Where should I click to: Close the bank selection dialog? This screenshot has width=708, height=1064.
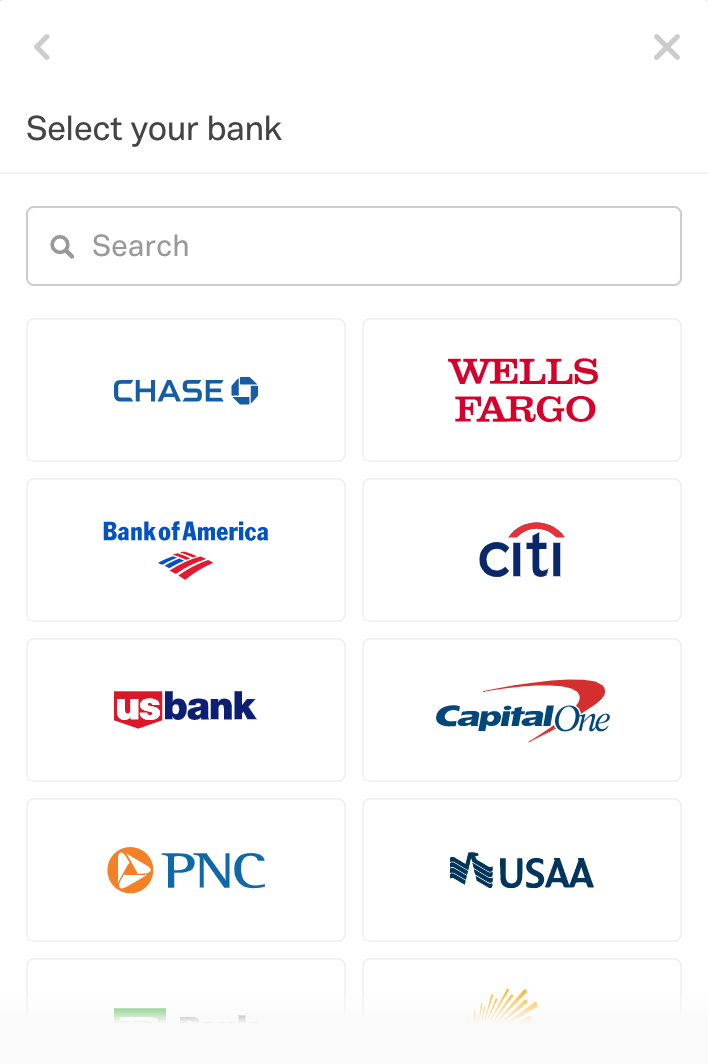pyautogui.click(x=666, y=47)
